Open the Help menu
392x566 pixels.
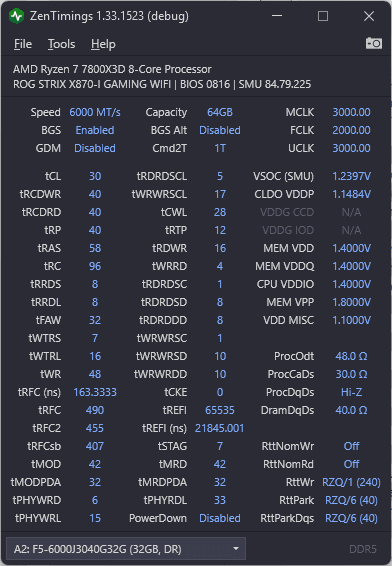click(x=103, y=44)
